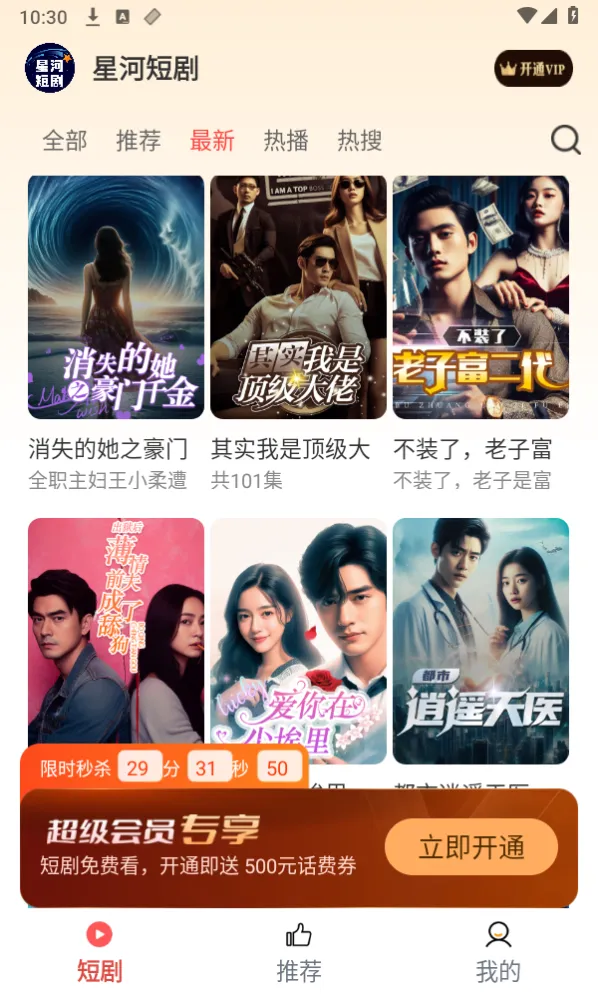The image size is (598, 998).
Task: Tap 立即开通 on the membership banner
Action: click(x=471, y=847)
